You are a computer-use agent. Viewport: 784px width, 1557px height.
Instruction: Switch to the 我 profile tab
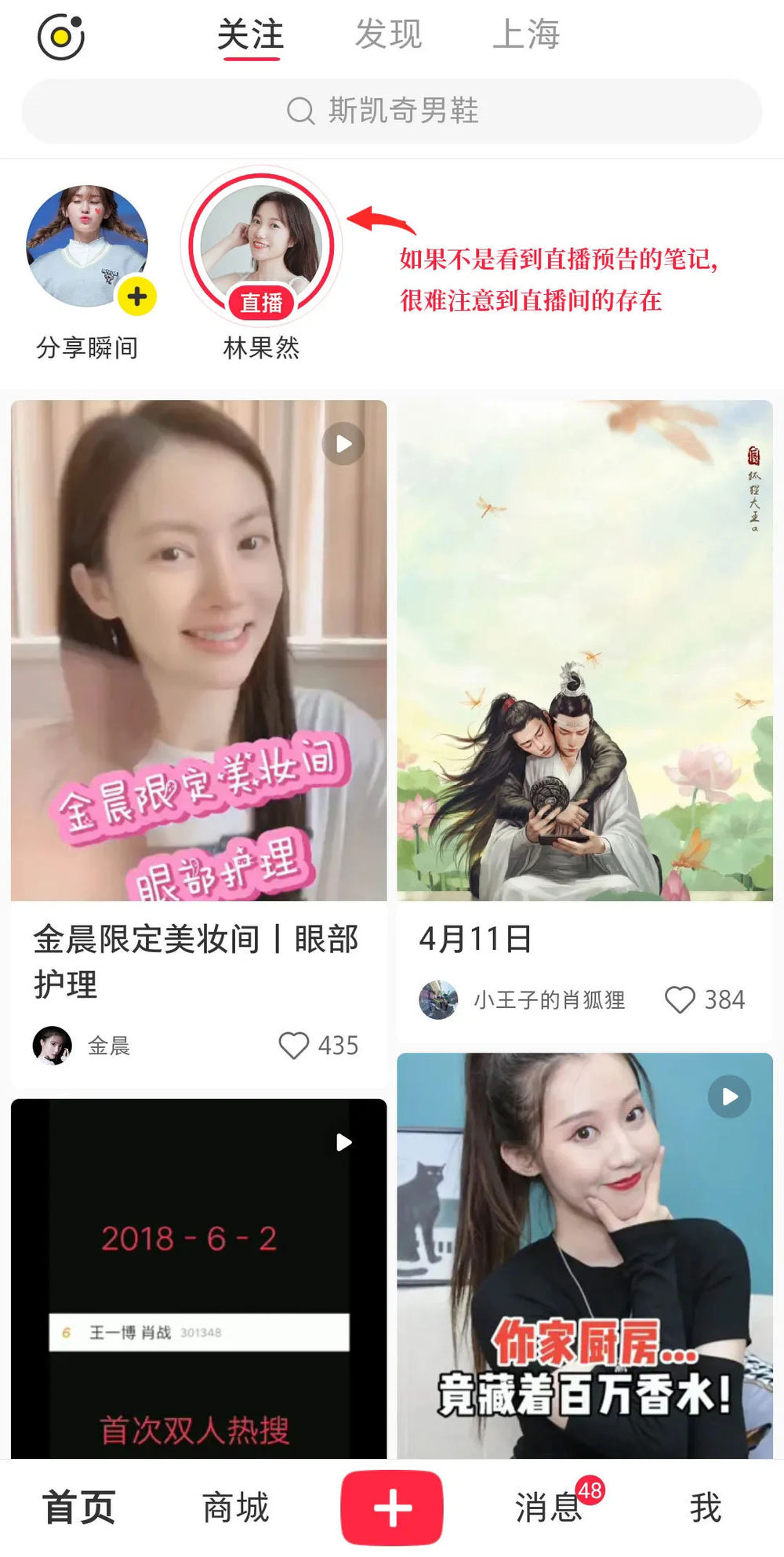pyautogui.click(x=705, y=1508)
